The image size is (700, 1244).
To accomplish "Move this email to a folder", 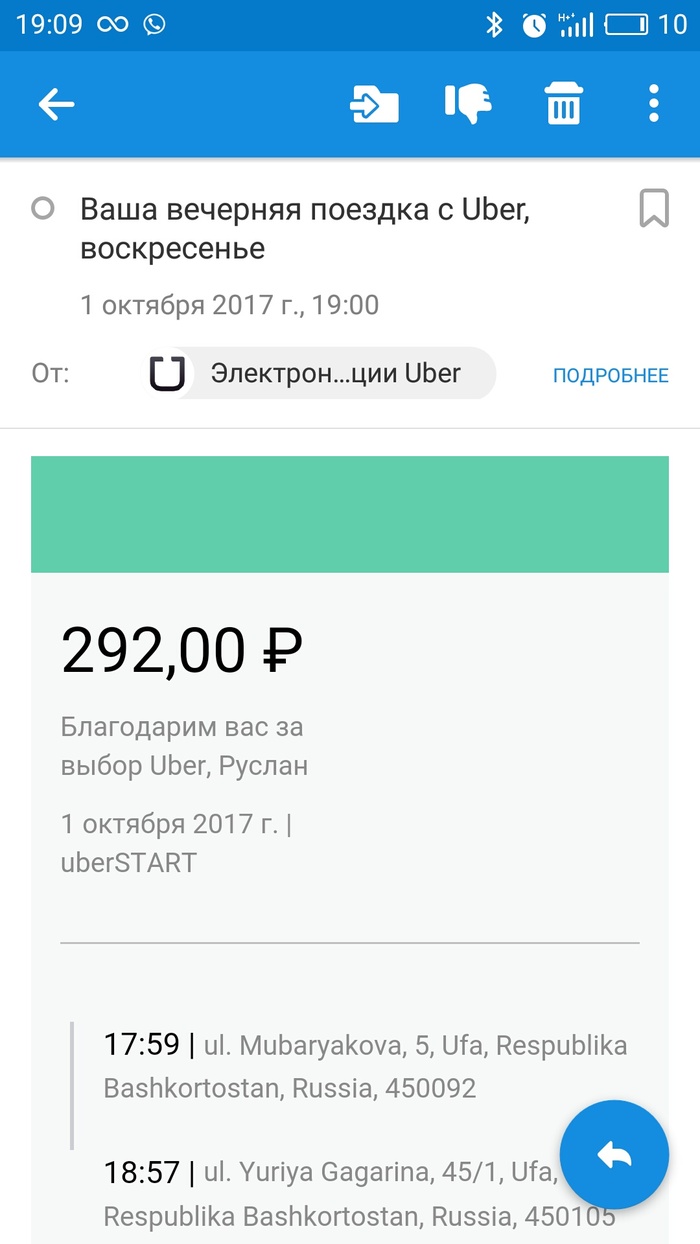I will click(375, 104).
